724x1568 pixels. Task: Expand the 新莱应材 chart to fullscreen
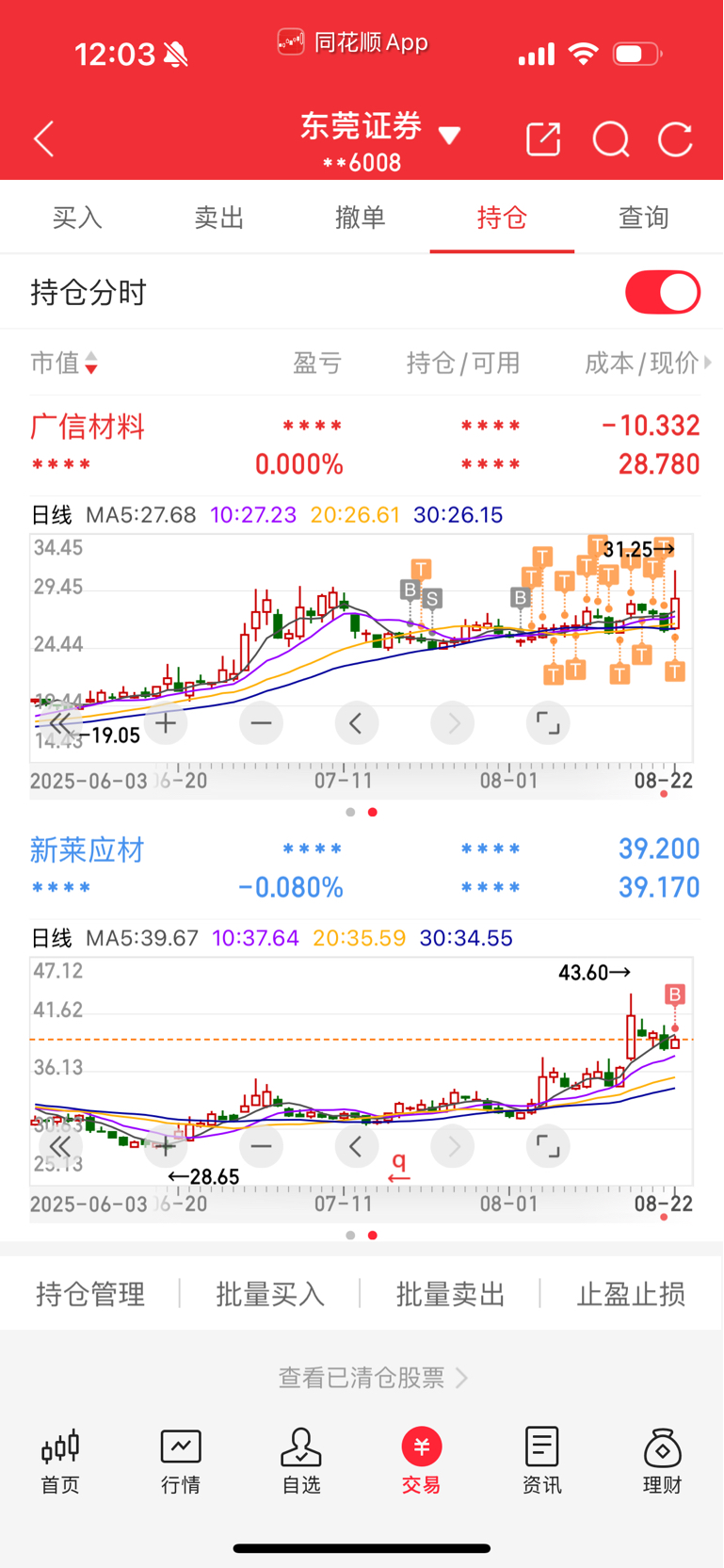tap(547, 1146)
